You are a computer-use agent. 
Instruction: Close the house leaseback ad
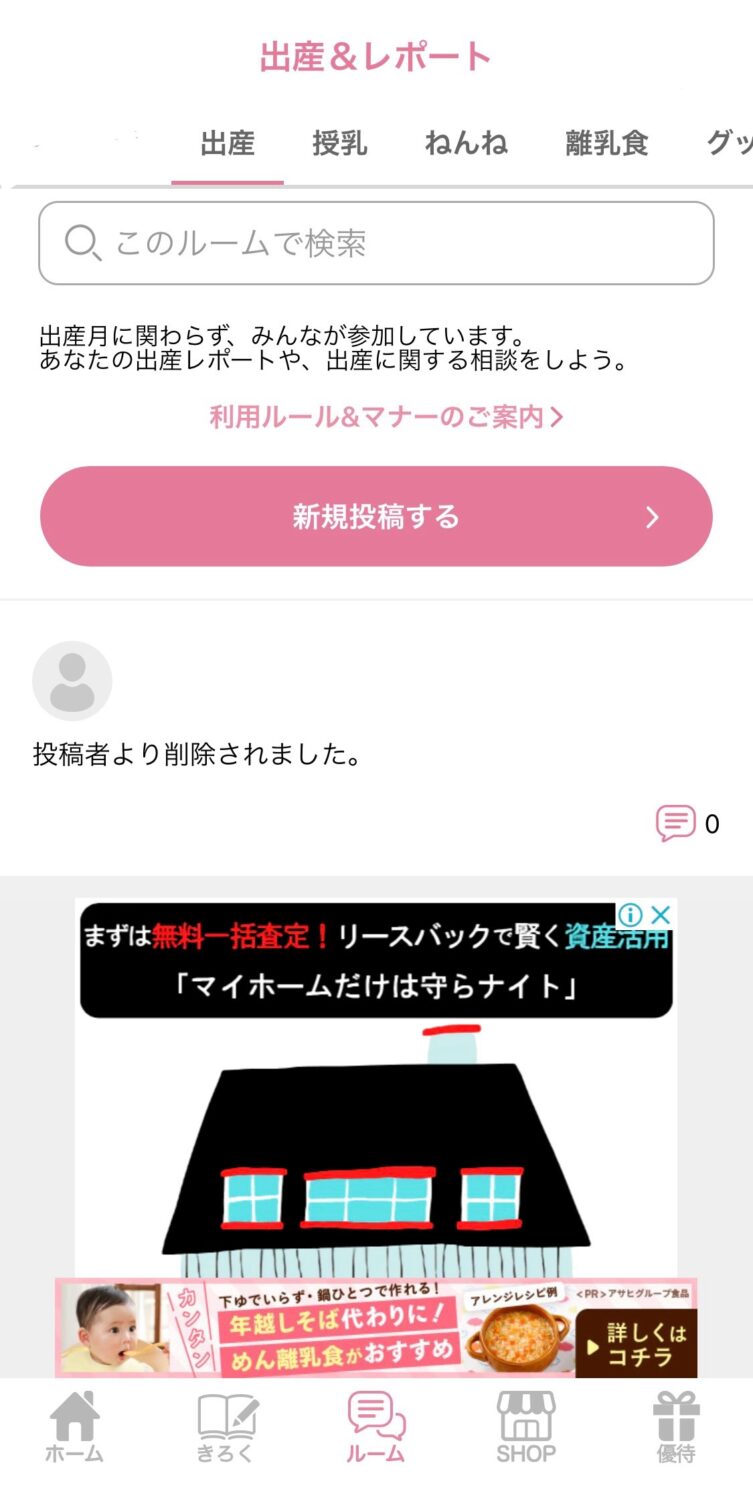(660, 914)
